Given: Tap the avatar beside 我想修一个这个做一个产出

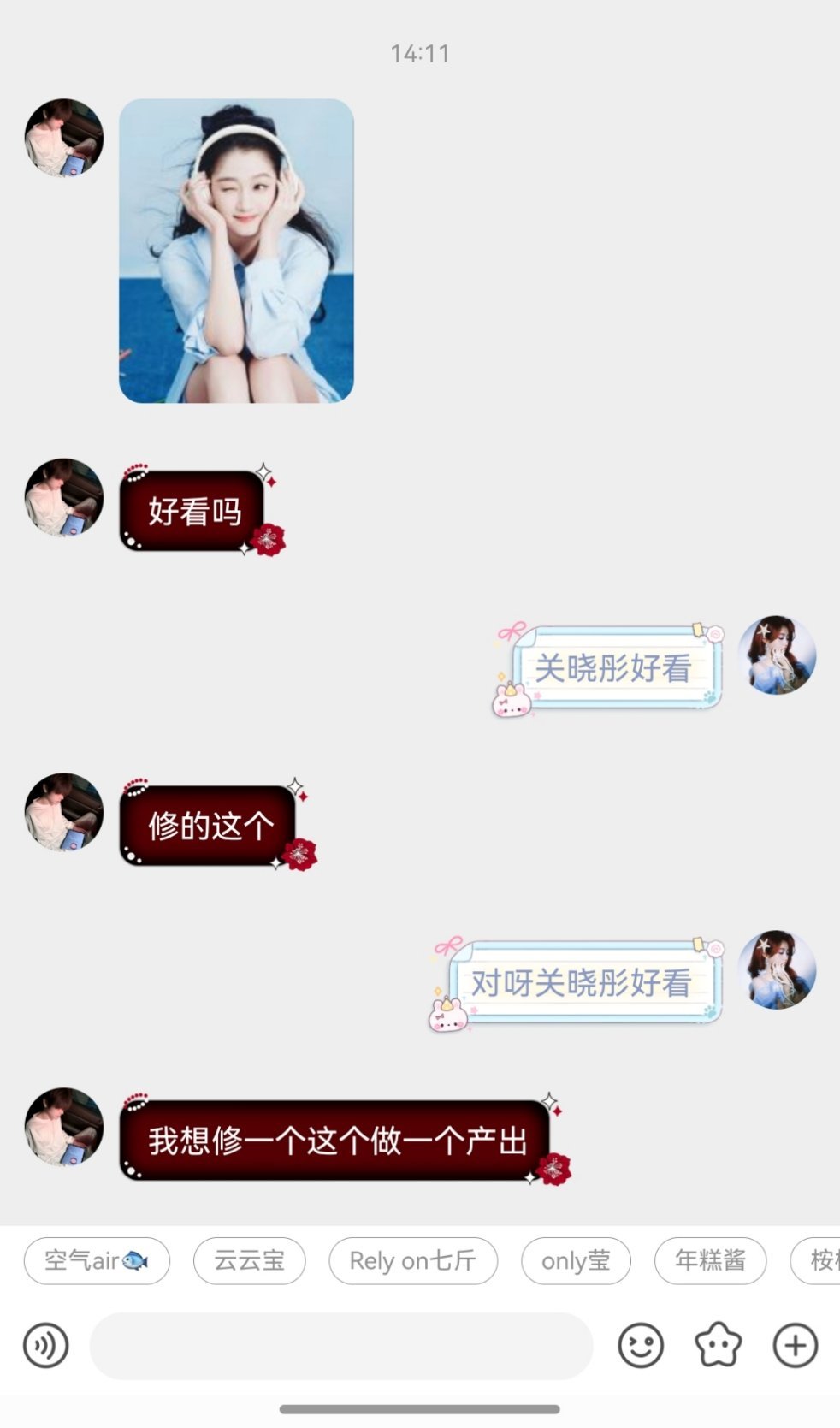Looking at the screenshot, I should pos(62,1128).
